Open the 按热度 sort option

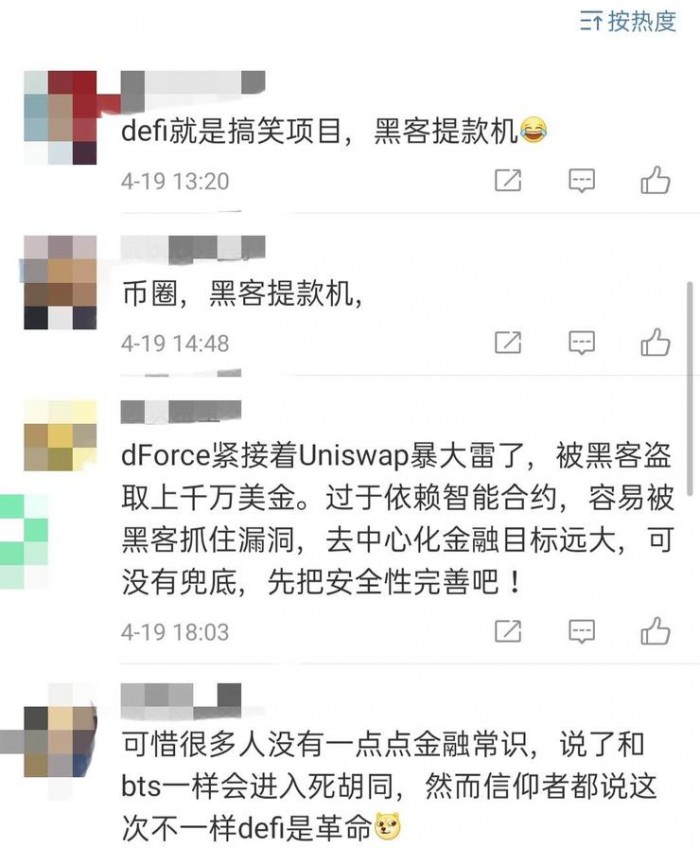click(628, 21)
